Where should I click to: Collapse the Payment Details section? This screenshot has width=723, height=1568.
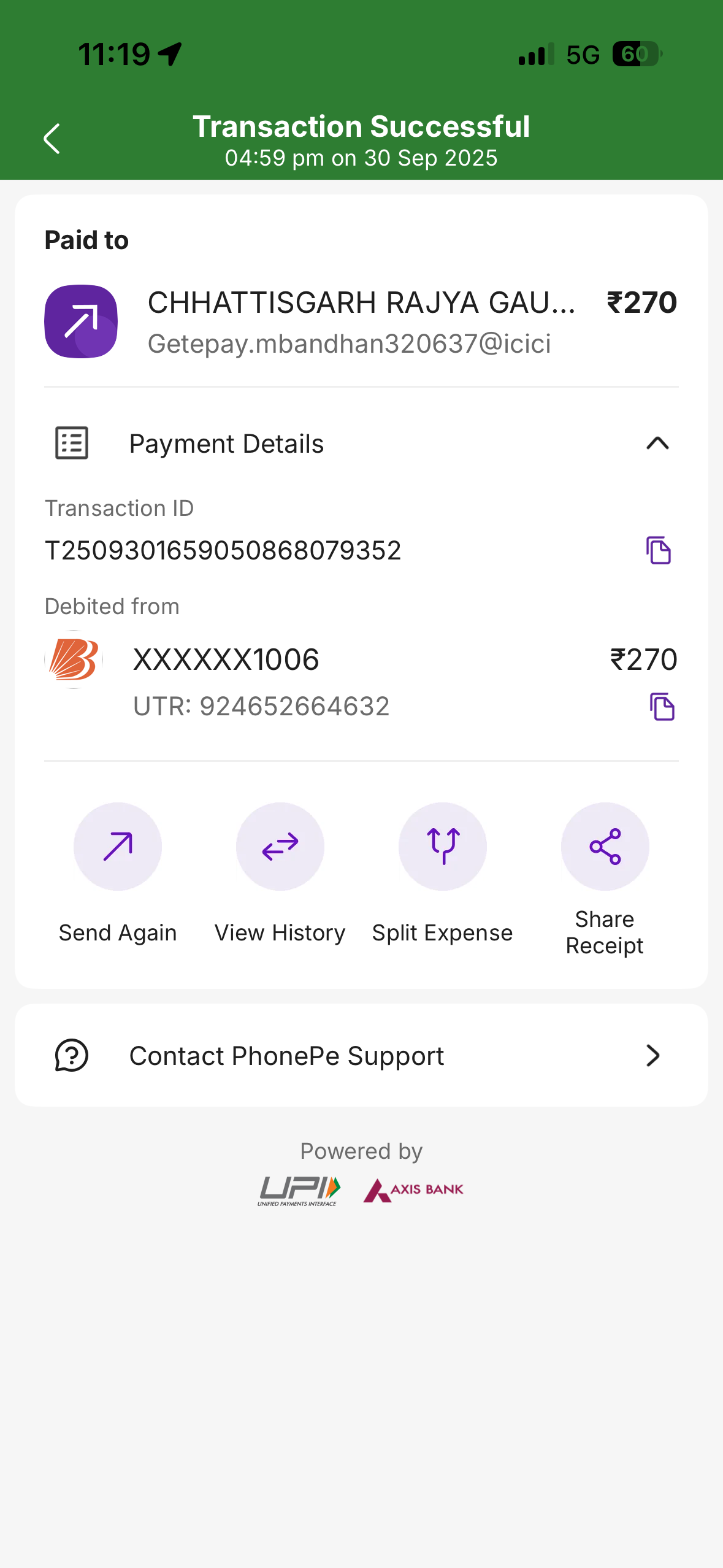657,444
